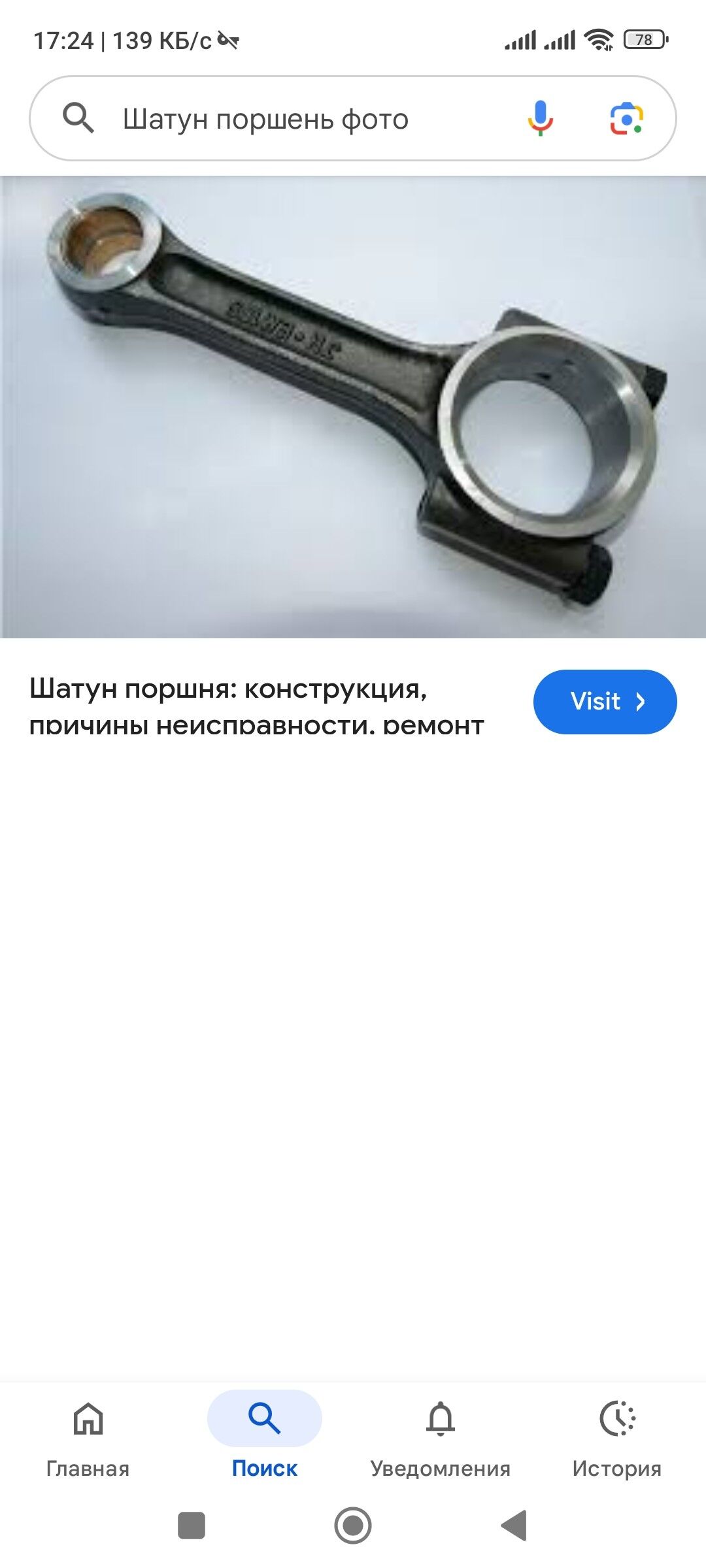The image size is (706, 1568).
Task: Open the connecting rod image
Action: pos(353,407)
